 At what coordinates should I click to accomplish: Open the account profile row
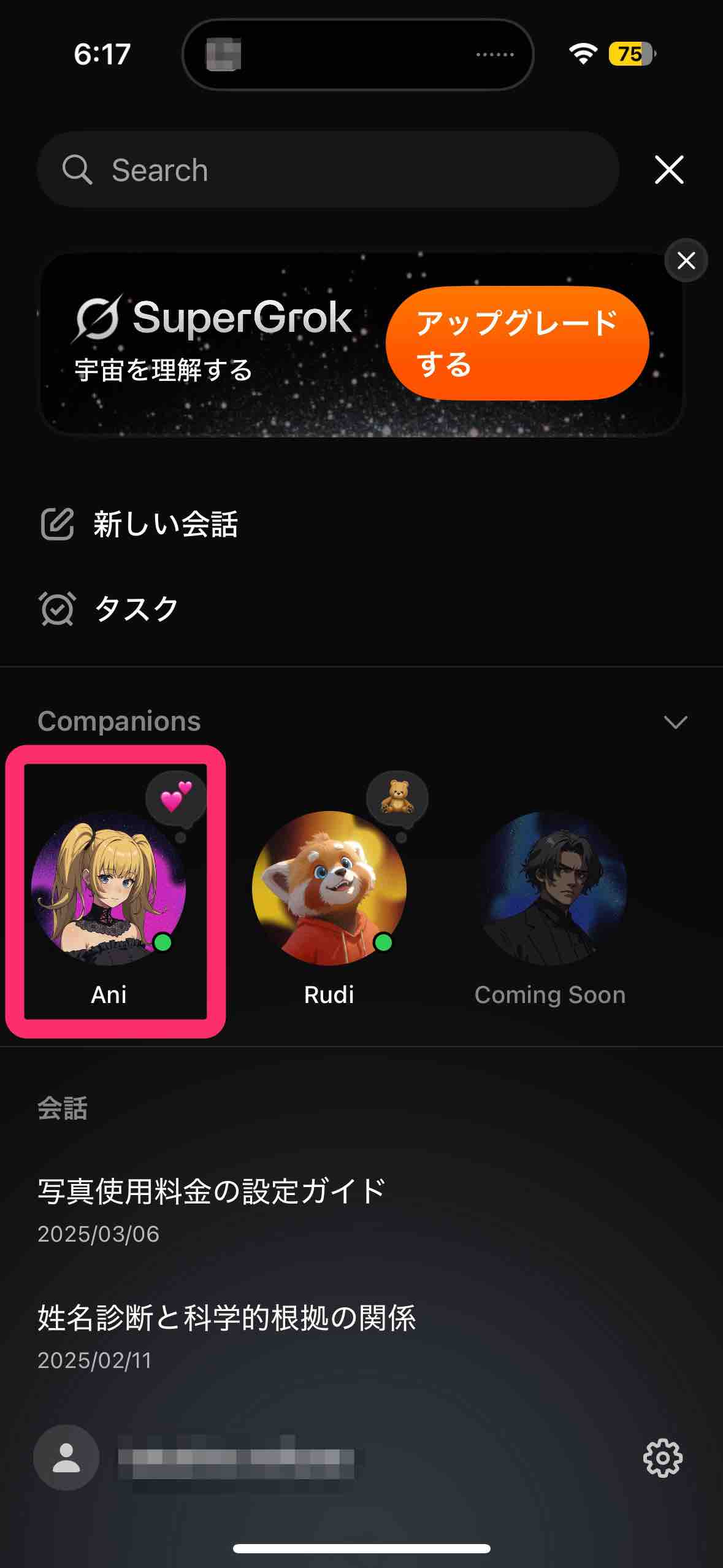pos(195,1458)
